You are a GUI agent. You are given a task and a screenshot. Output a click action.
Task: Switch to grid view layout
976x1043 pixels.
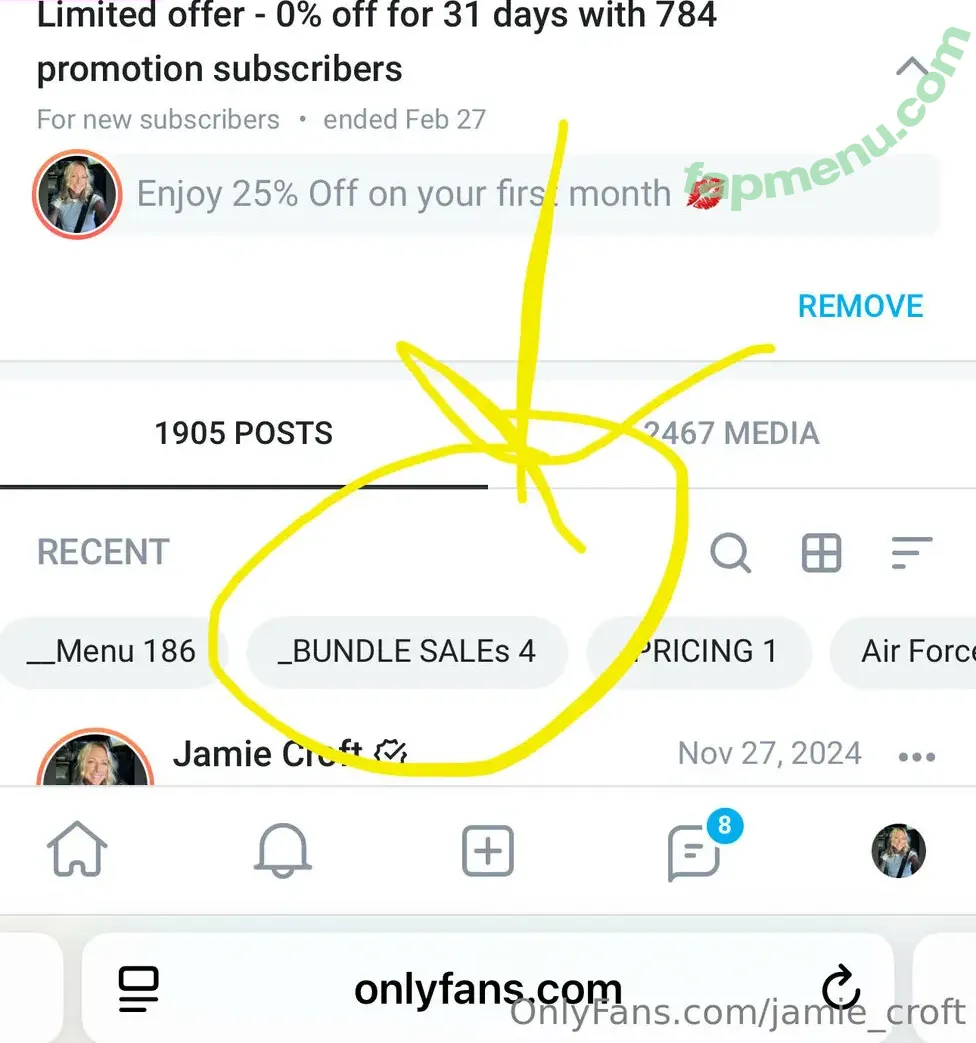pos(821,552)
